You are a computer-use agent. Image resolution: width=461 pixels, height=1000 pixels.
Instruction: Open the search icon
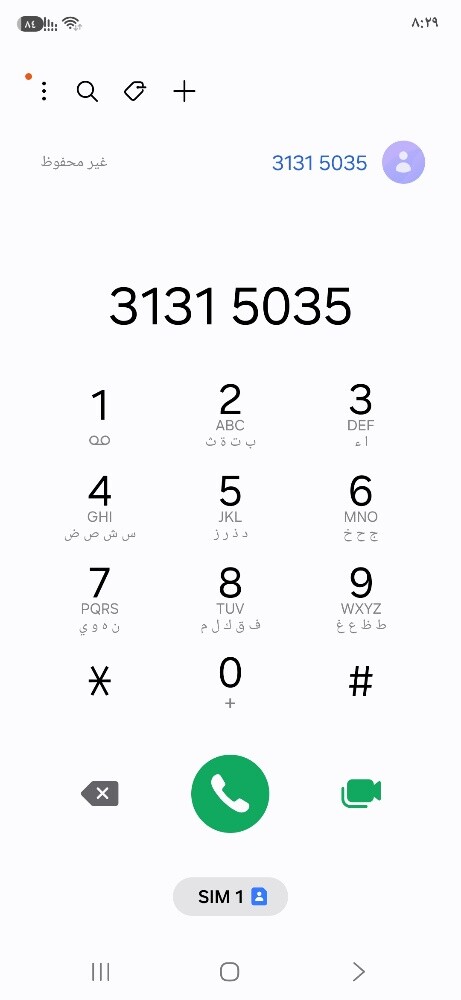[x=87, y=91]
